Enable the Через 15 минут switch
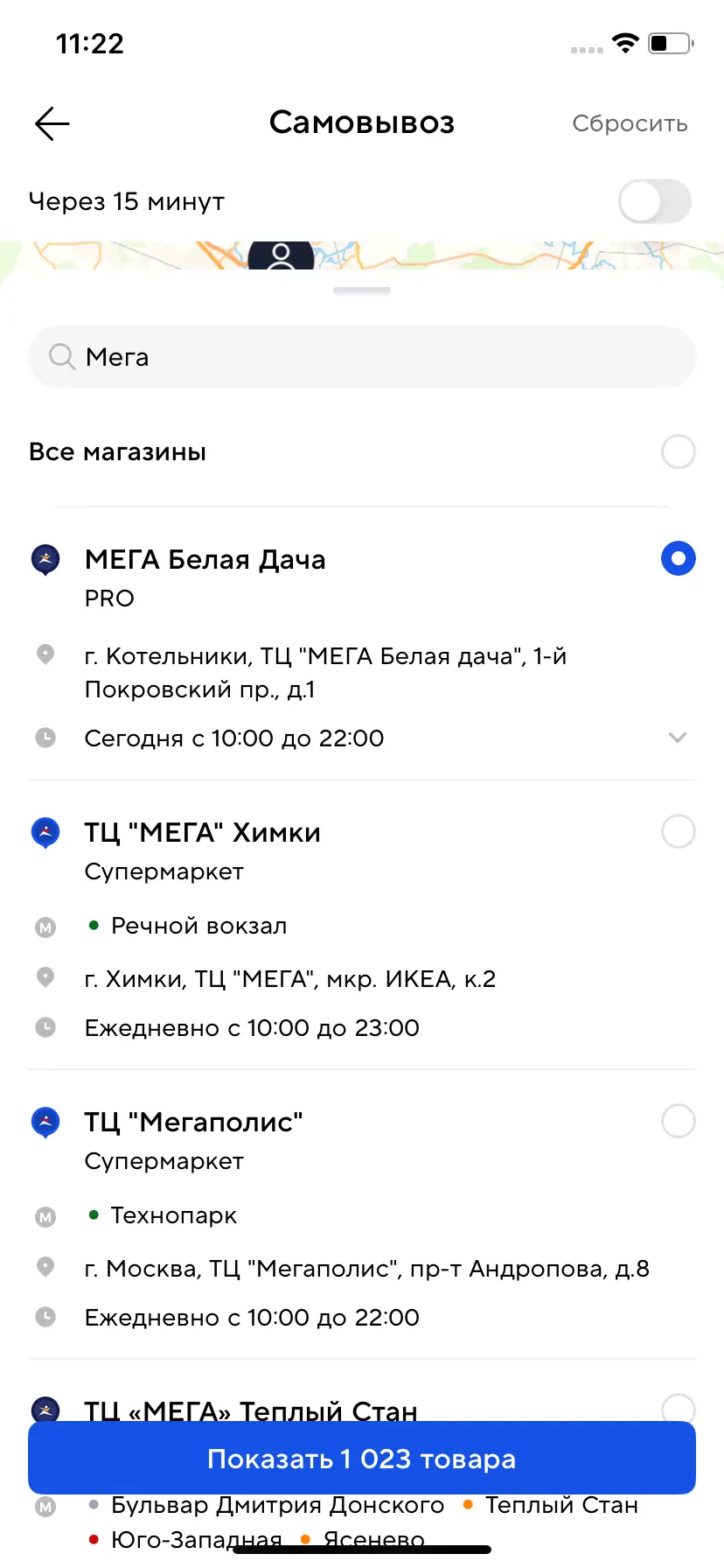This screenshot has width=724, height=1568. tap(654, 202)
